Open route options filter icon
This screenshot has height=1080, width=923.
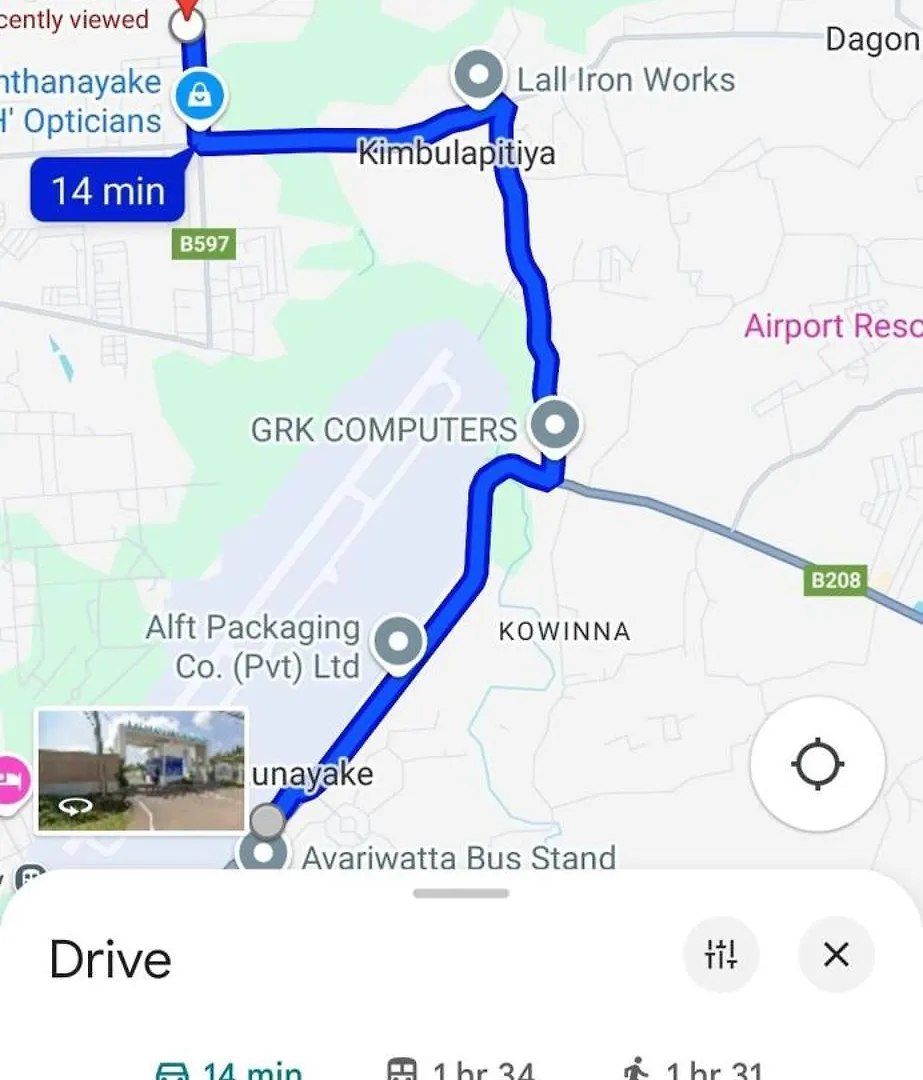(x=720, y=954)
